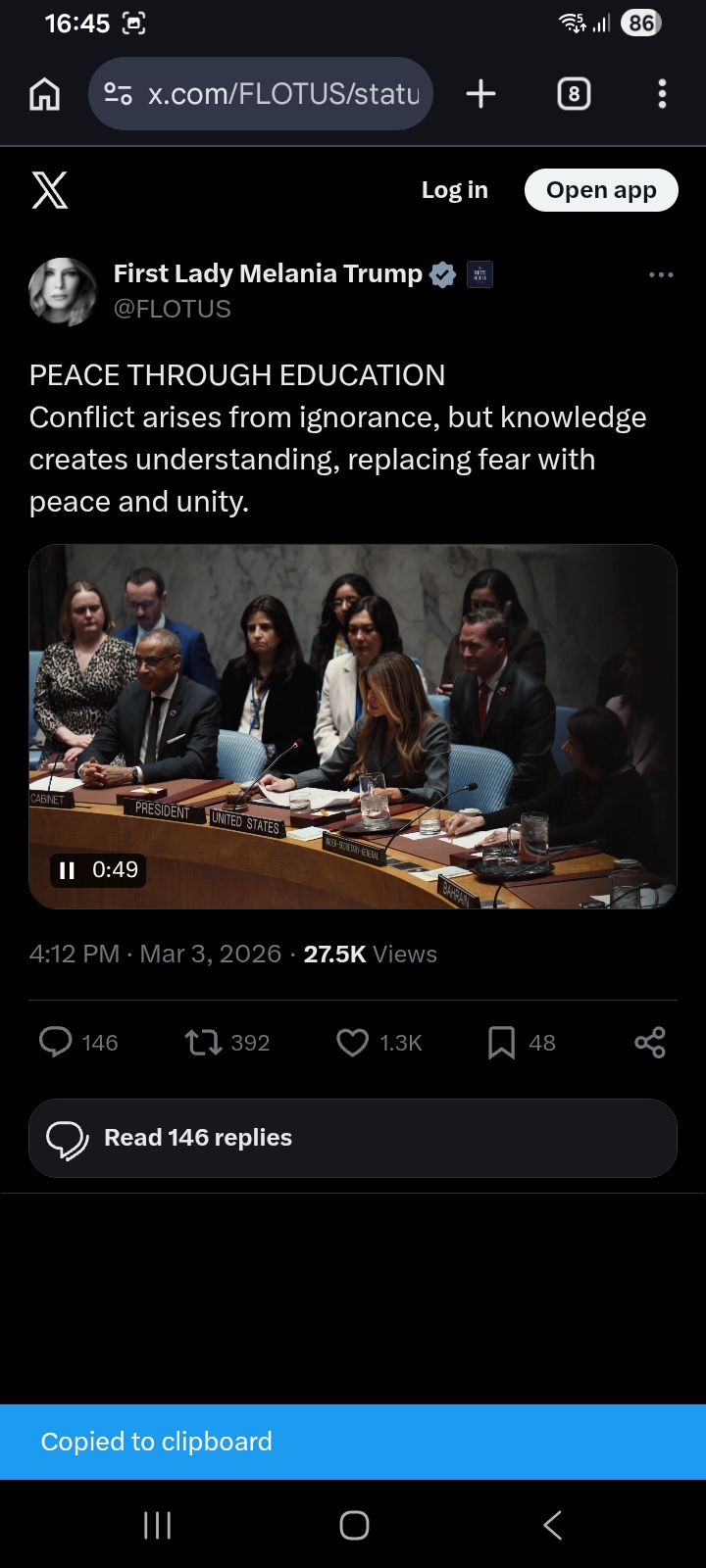The height and width of the screenshot is (1568, 706).
Task: Open the post's three-dot options menu
Action: (661, 275)
